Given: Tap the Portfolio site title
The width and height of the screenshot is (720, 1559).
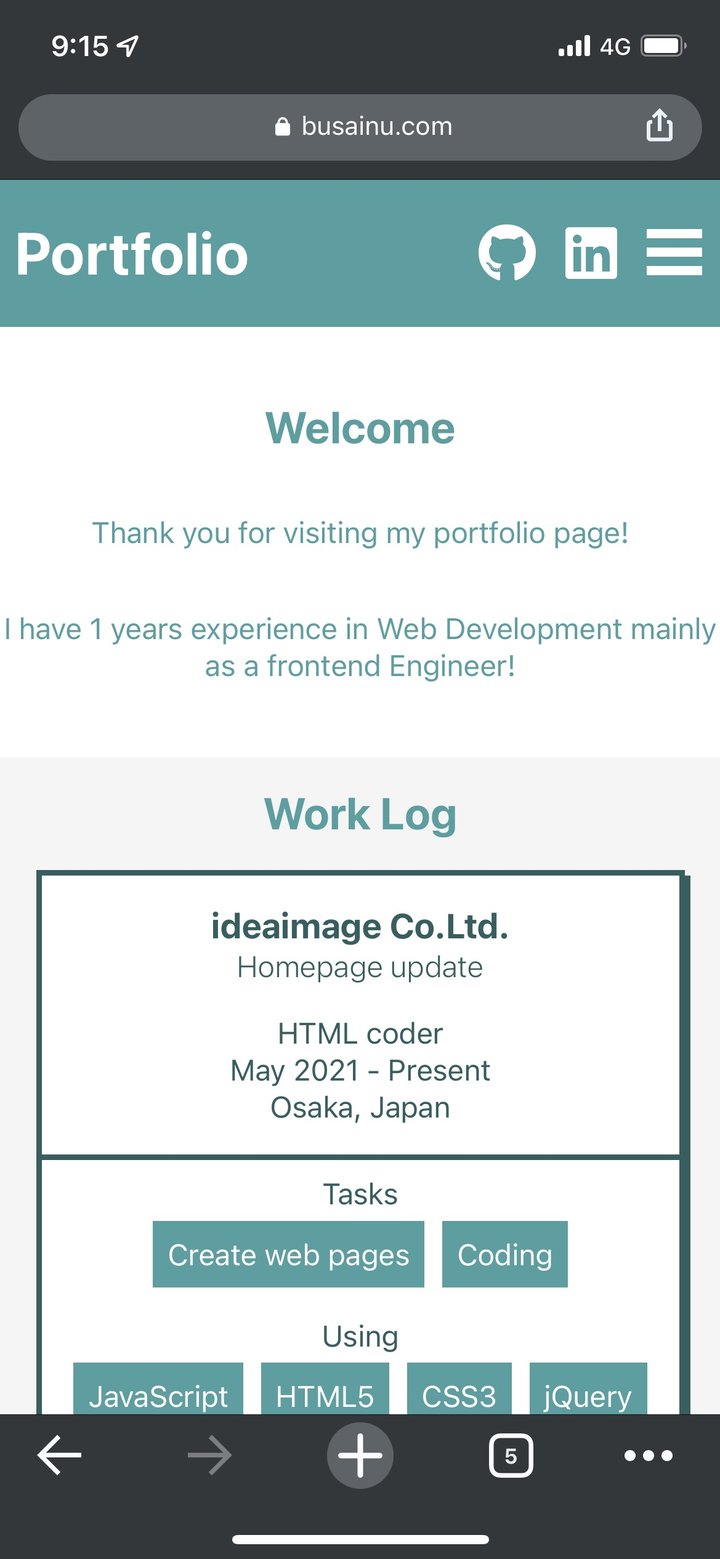Looking at the screenshot, I should [132, 254].
